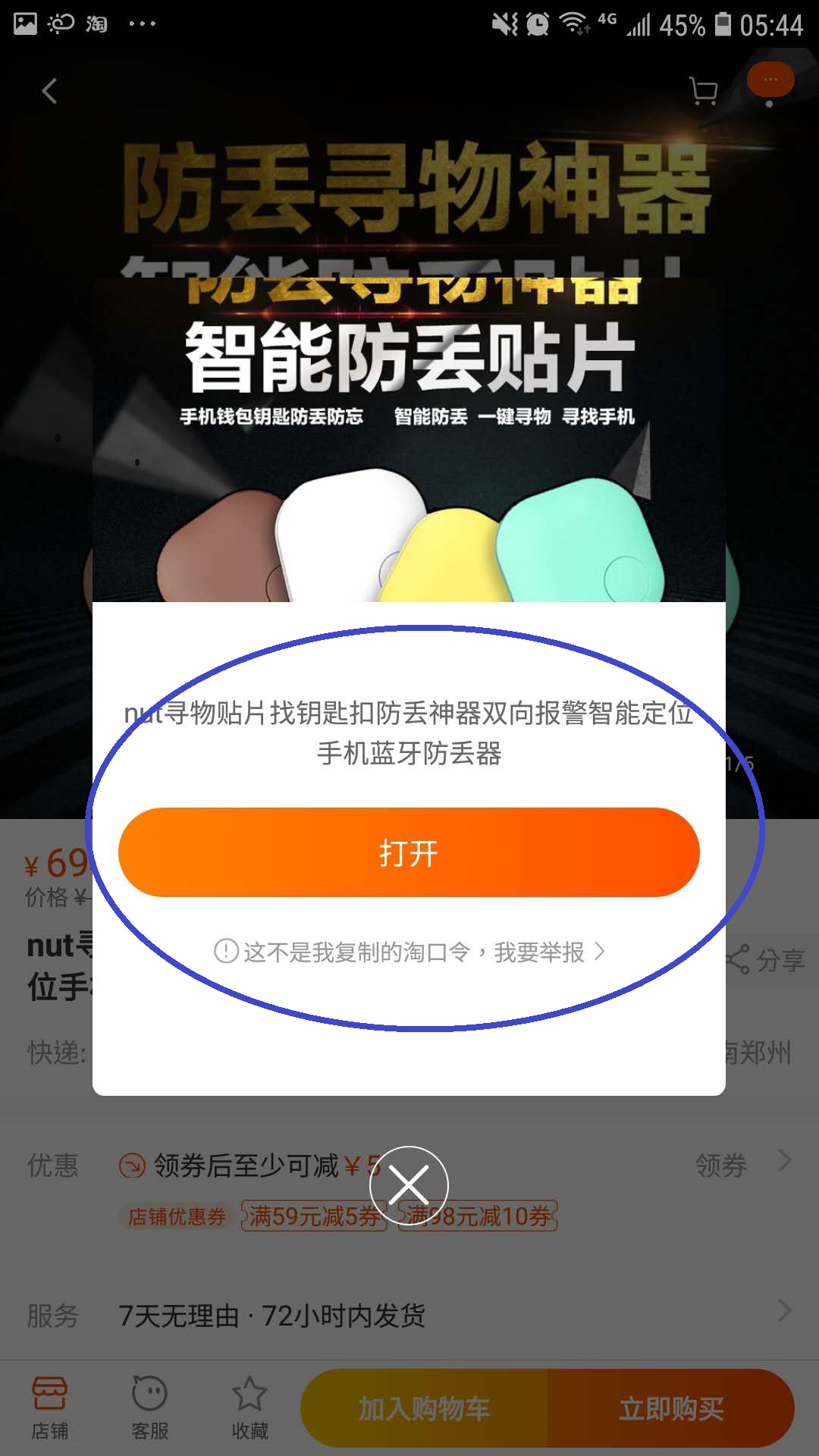This screenshot has width=819, height=1456.
Task: Report this Taobao code via 我要举报 link
Action: pos(409,951)
